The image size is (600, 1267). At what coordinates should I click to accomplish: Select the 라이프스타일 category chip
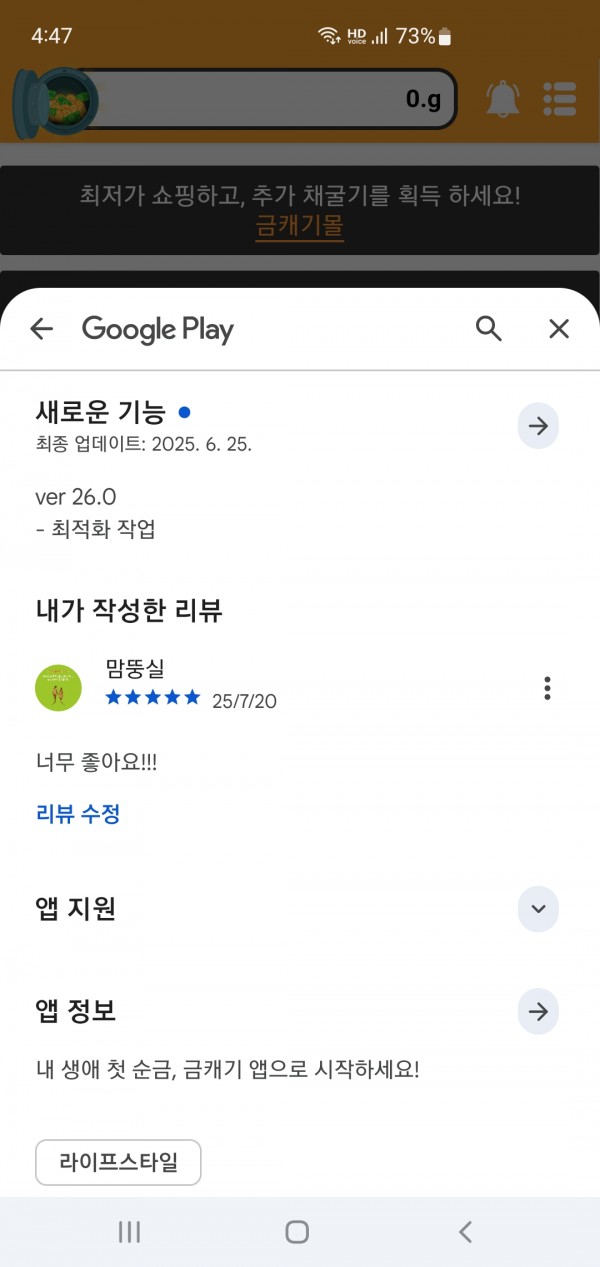119,1162
